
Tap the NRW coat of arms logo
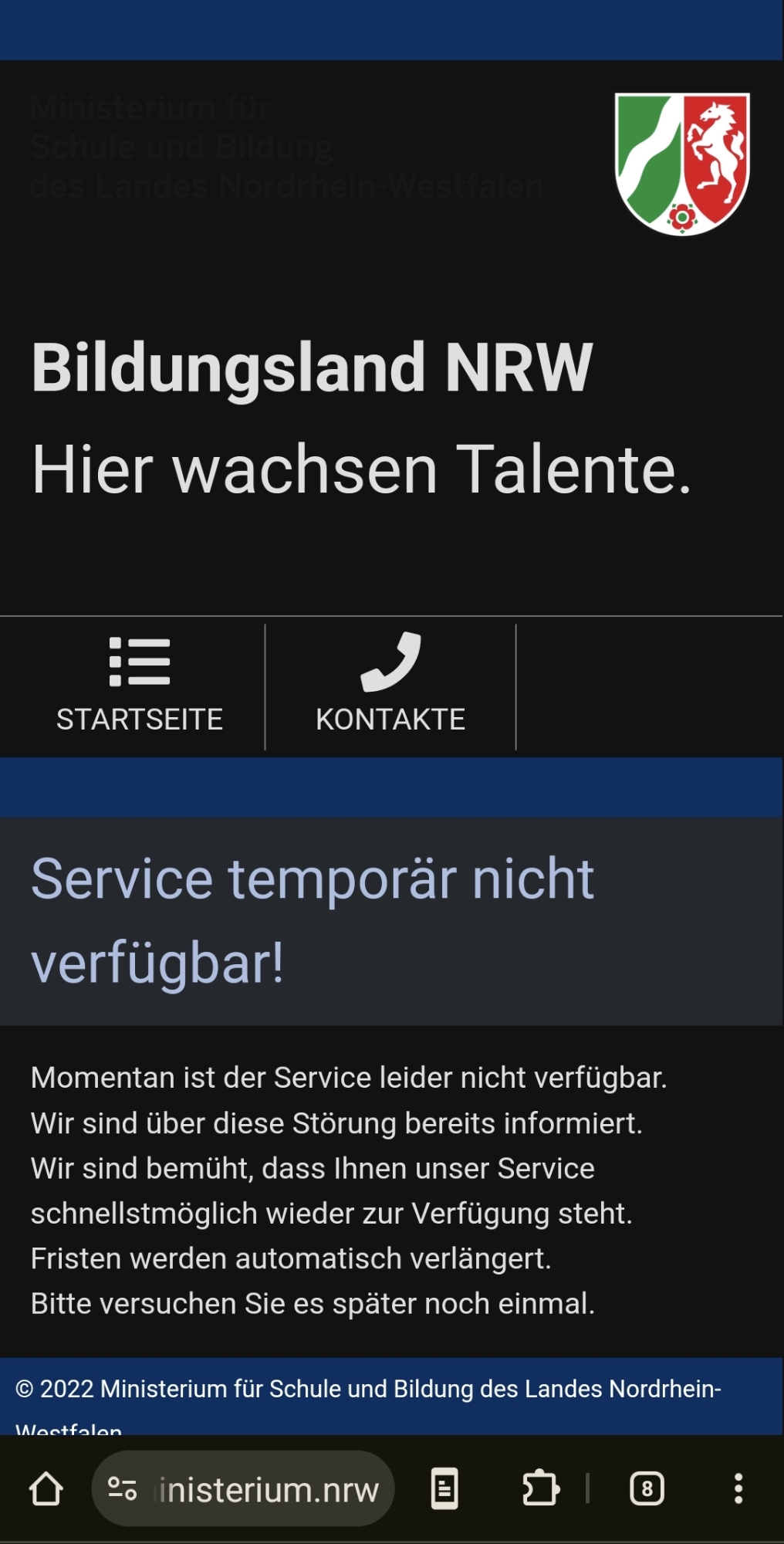tap(682, 163)
